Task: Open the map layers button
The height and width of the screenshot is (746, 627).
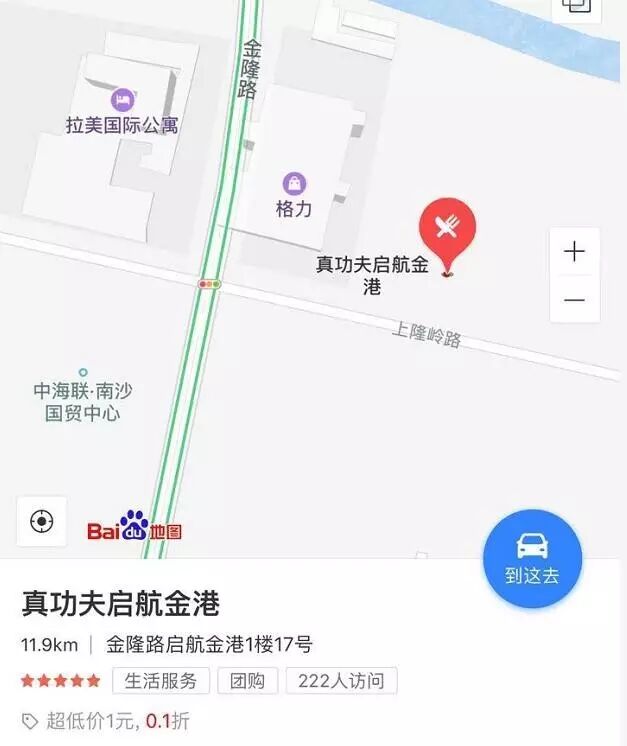Action: click(x=577, y=7)
